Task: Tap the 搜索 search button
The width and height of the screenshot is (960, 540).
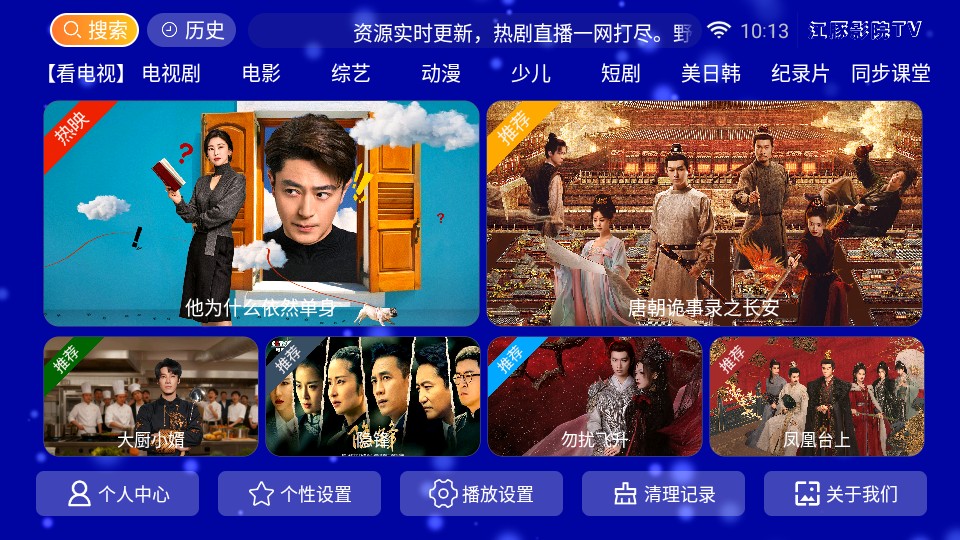Action: [x=94, y=30]
